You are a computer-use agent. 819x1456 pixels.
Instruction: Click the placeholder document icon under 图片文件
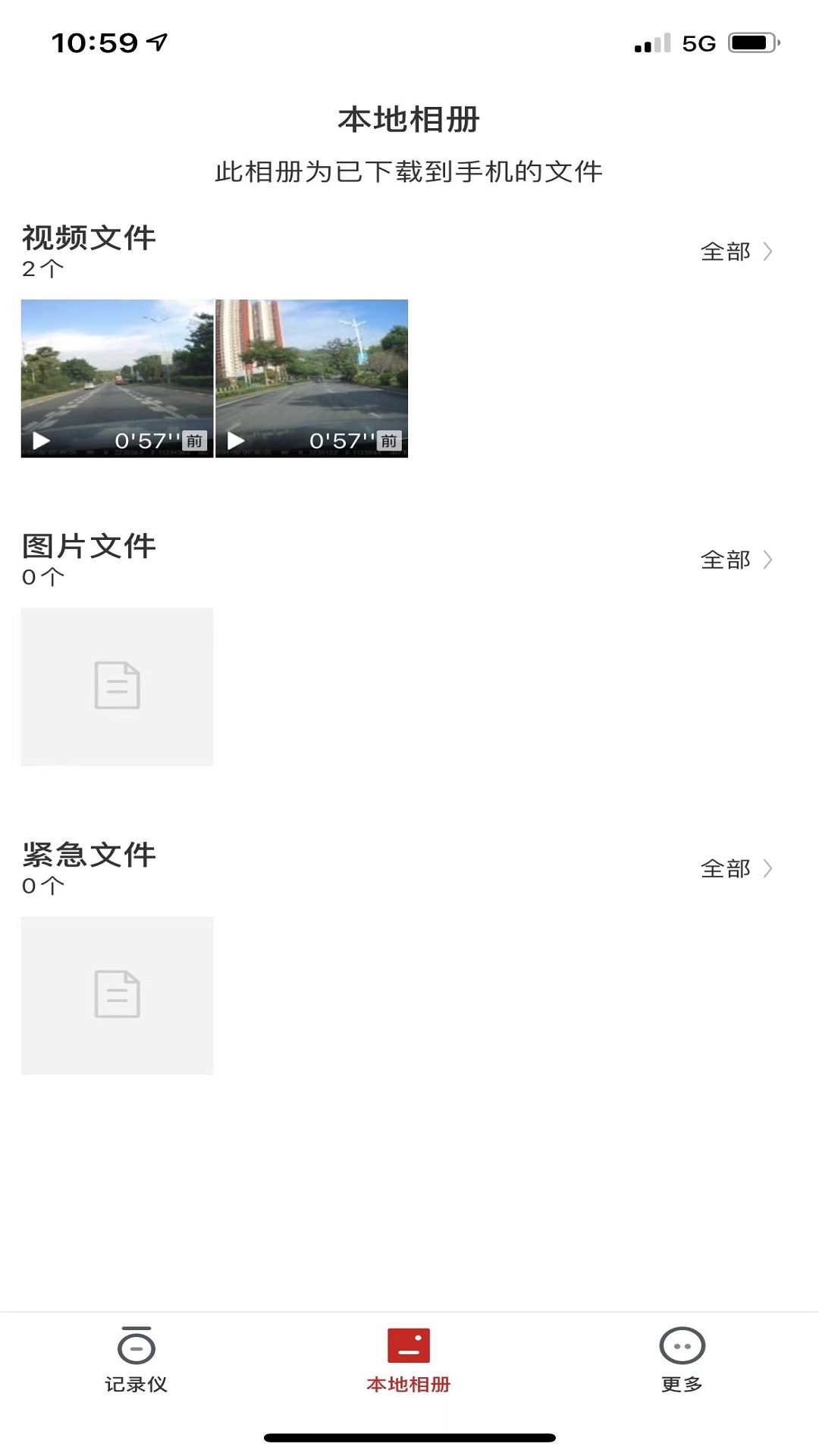[117, 685]
